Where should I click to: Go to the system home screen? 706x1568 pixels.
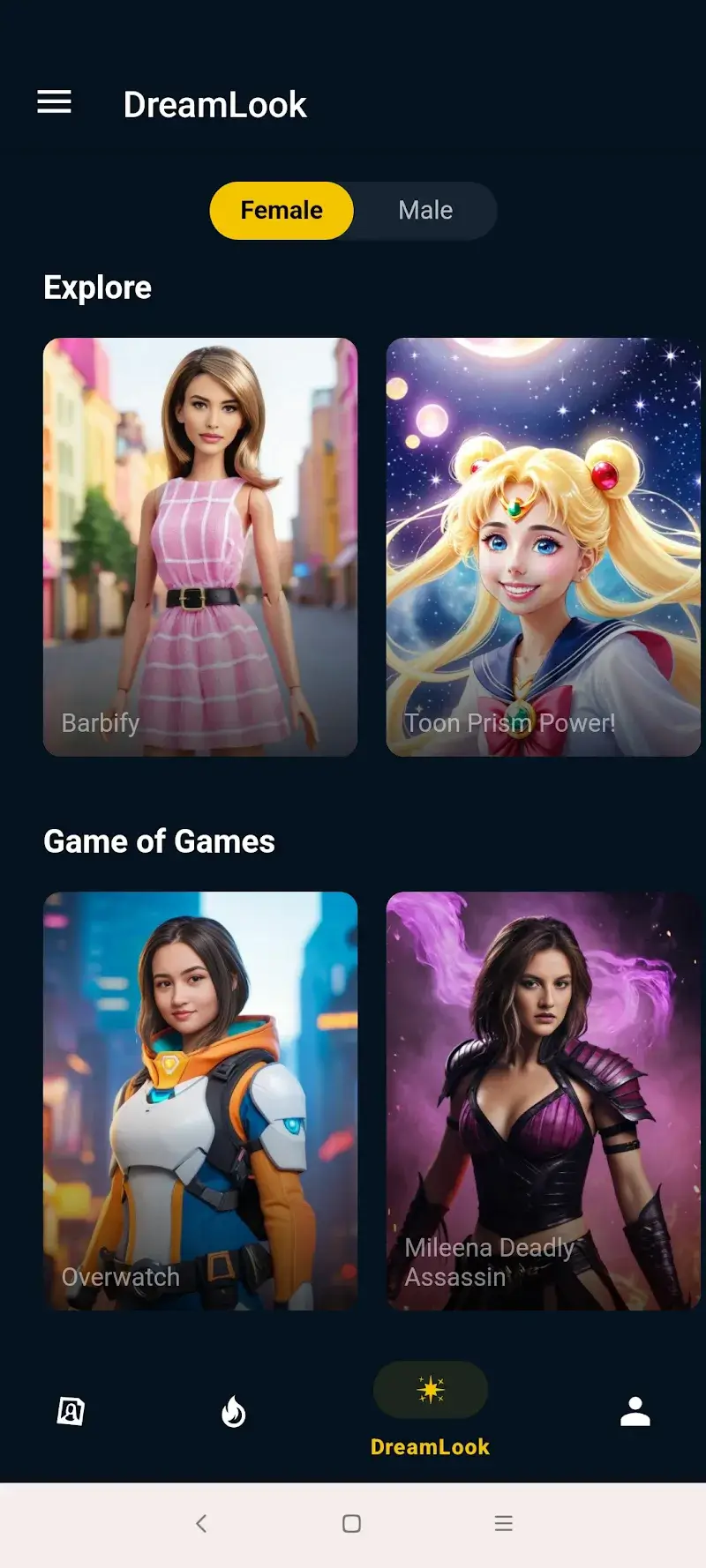point(351,1523)
